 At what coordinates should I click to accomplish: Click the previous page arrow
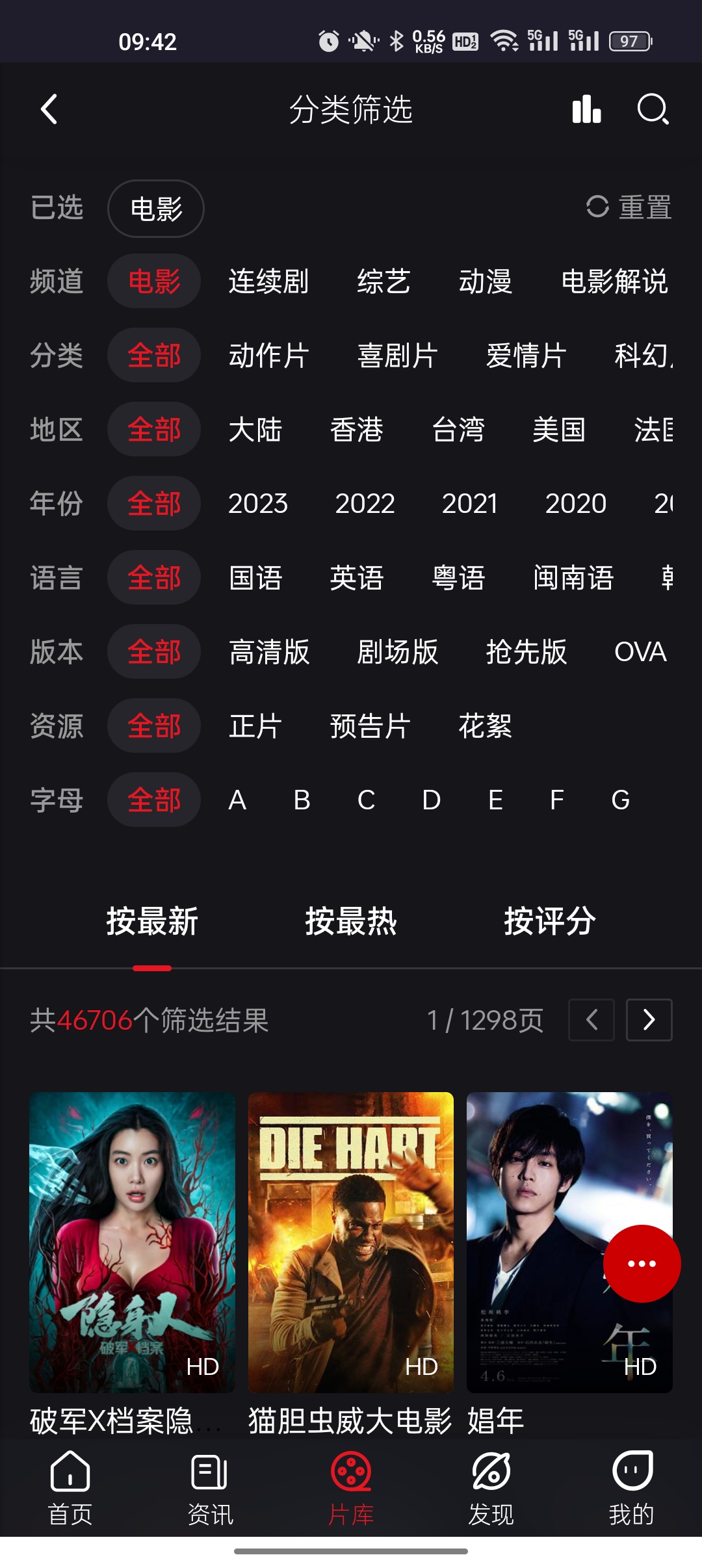click(x=591, y=1019)
